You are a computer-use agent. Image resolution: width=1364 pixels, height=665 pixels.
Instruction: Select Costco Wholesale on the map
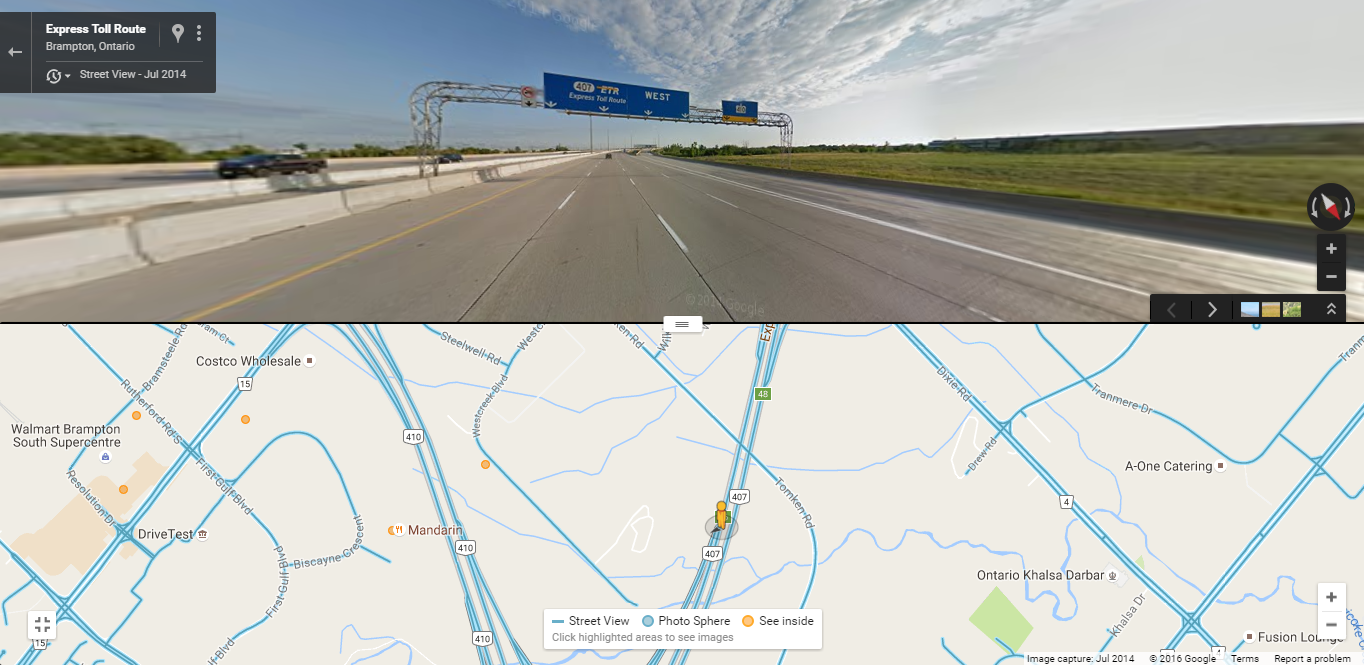[x=250, y=361]
